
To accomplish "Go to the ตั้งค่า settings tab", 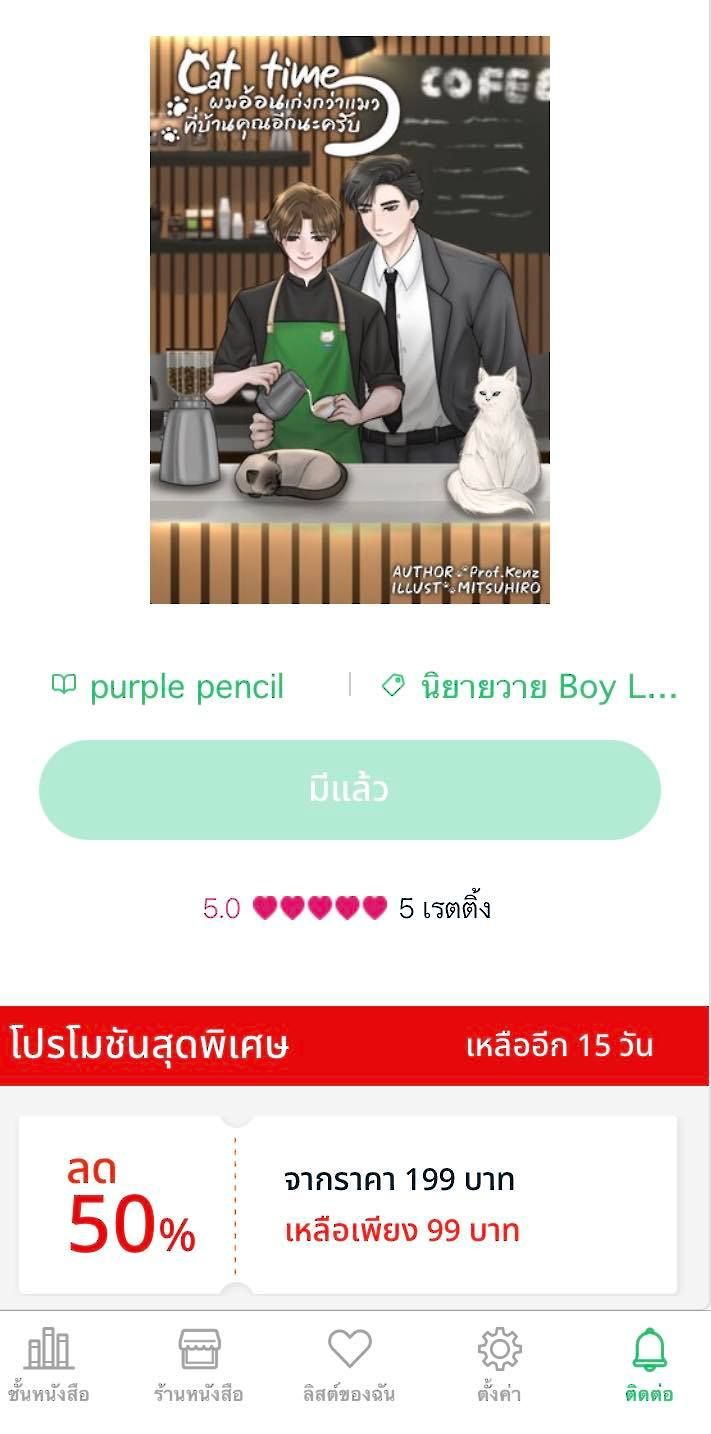I will click(499, 1366).
